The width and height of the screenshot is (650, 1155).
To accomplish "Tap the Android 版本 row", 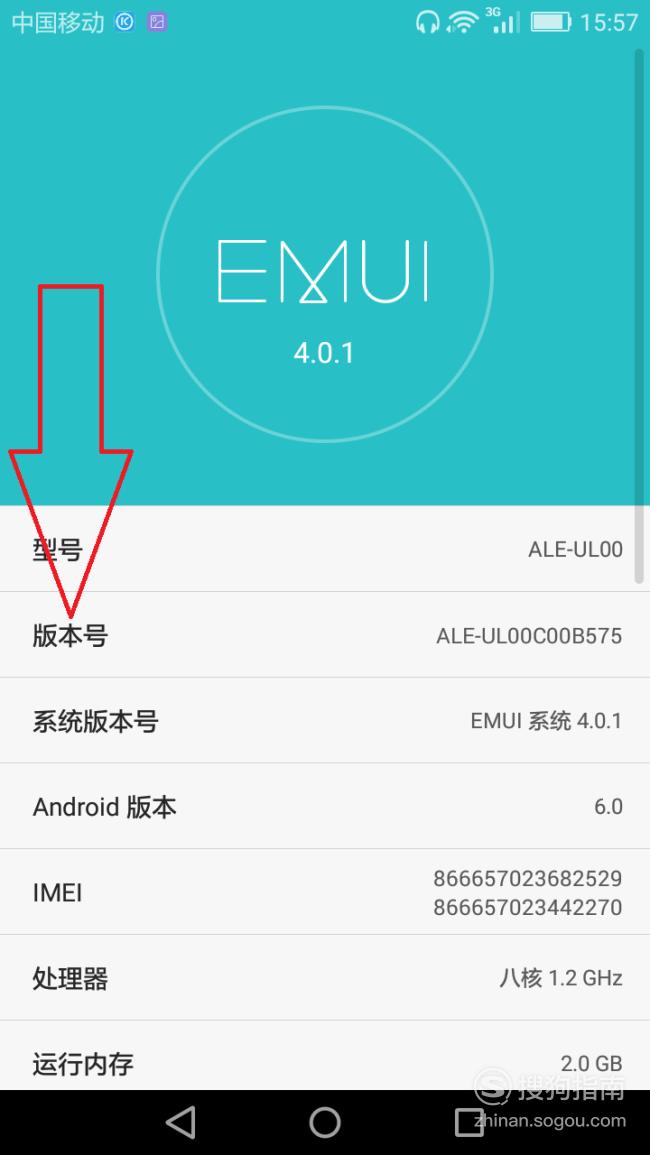I will point(325,806).
